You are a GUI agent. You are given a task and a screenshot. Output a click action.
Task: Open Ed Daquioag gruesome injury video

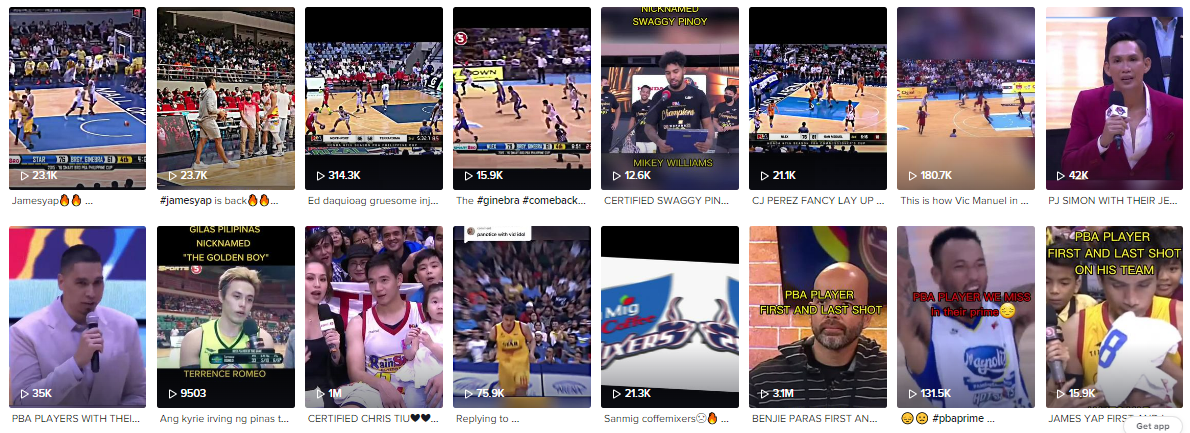373,98
